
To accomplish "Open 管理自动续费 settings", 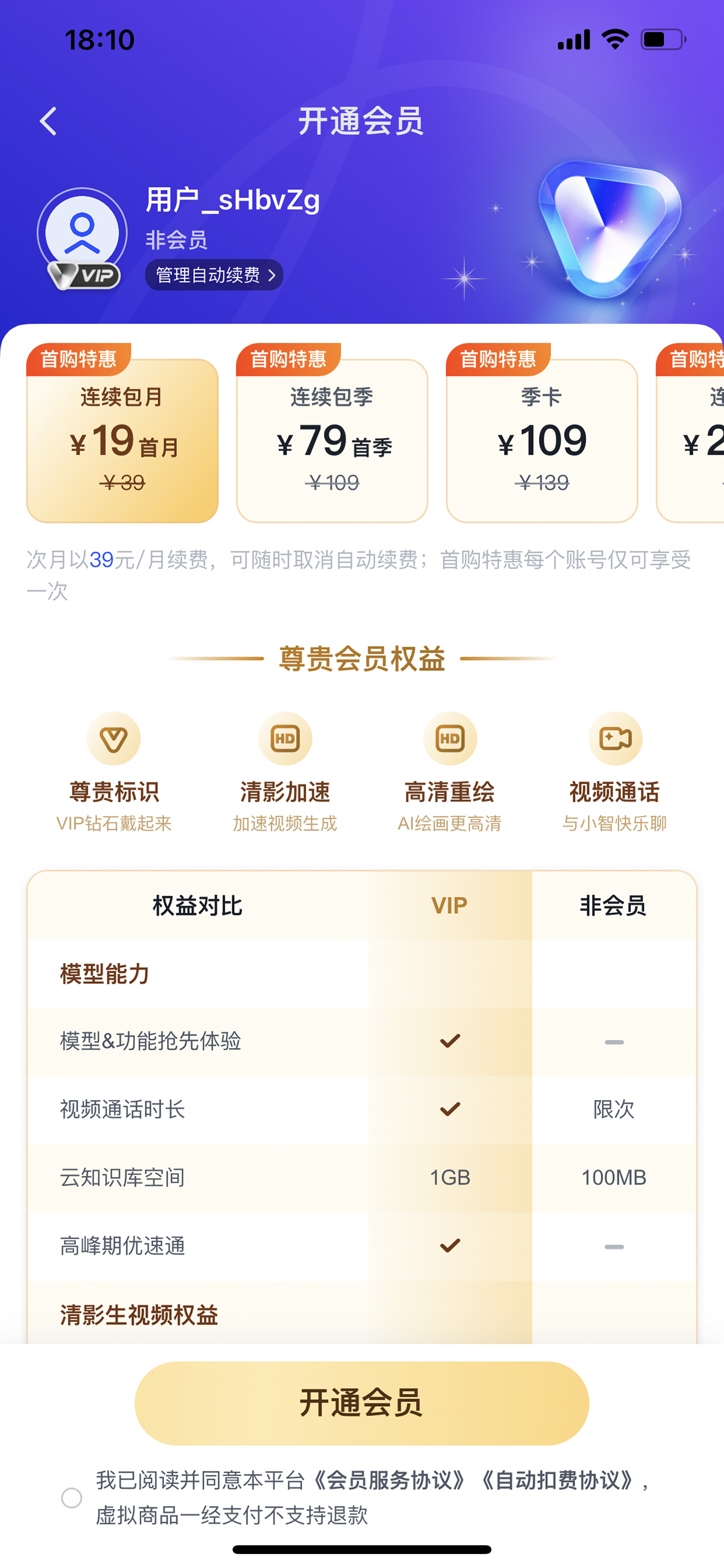I will pyautogui.click(x=214, y=275).
